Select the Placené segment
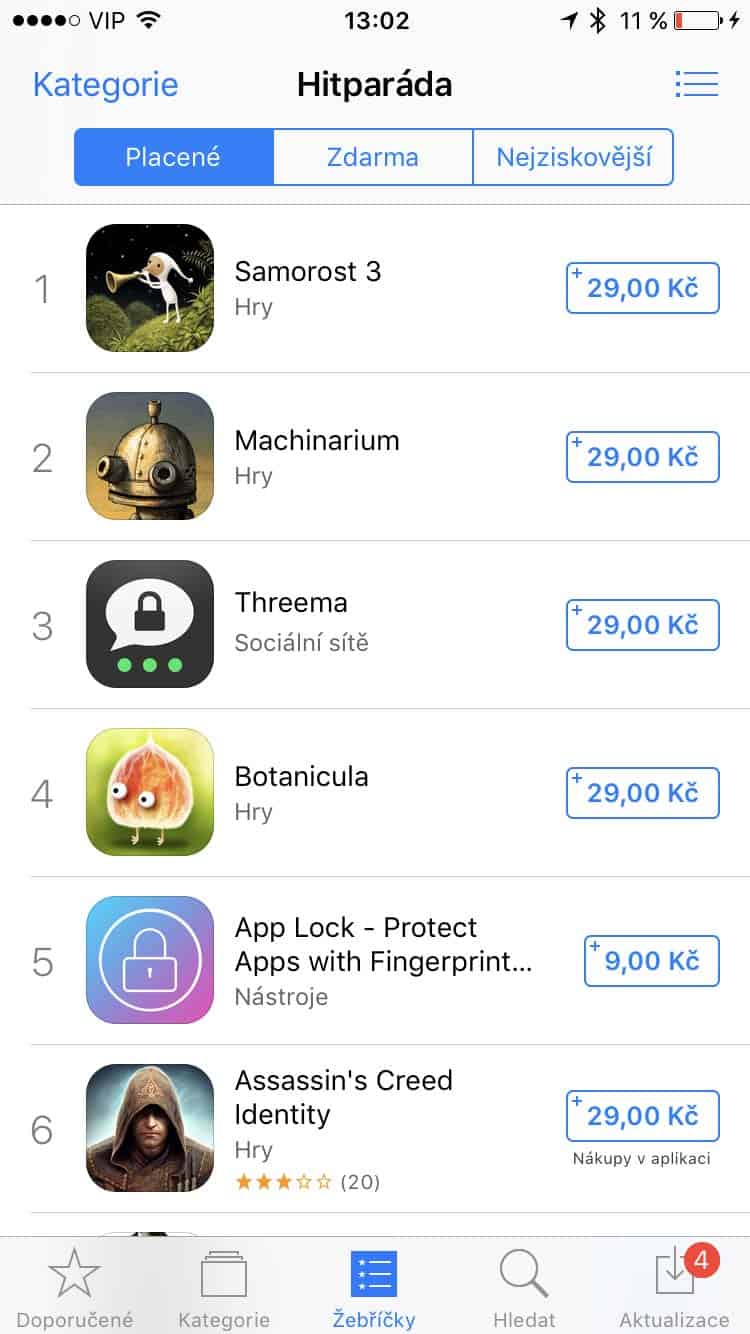 [173, 157]
